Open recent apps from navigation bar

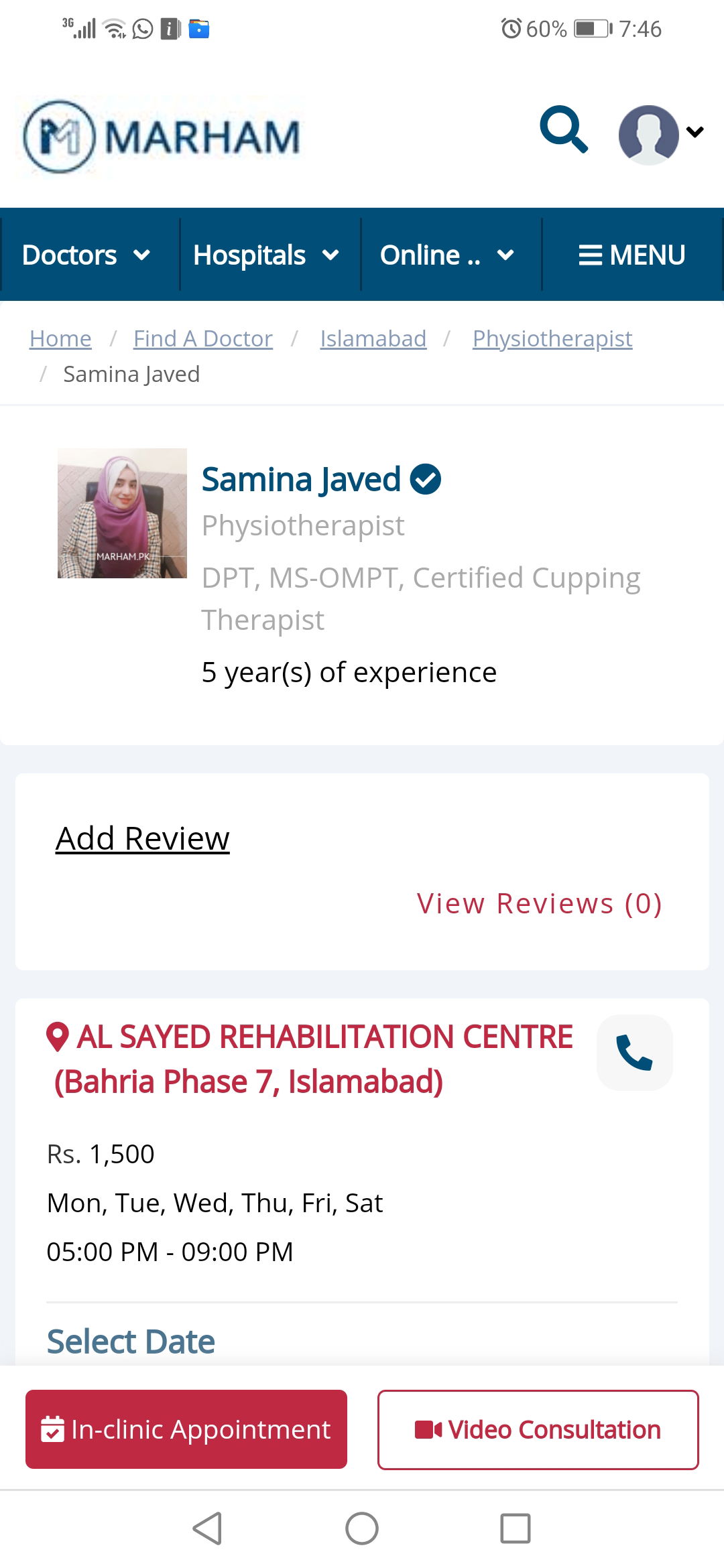tap(515, 1528)
